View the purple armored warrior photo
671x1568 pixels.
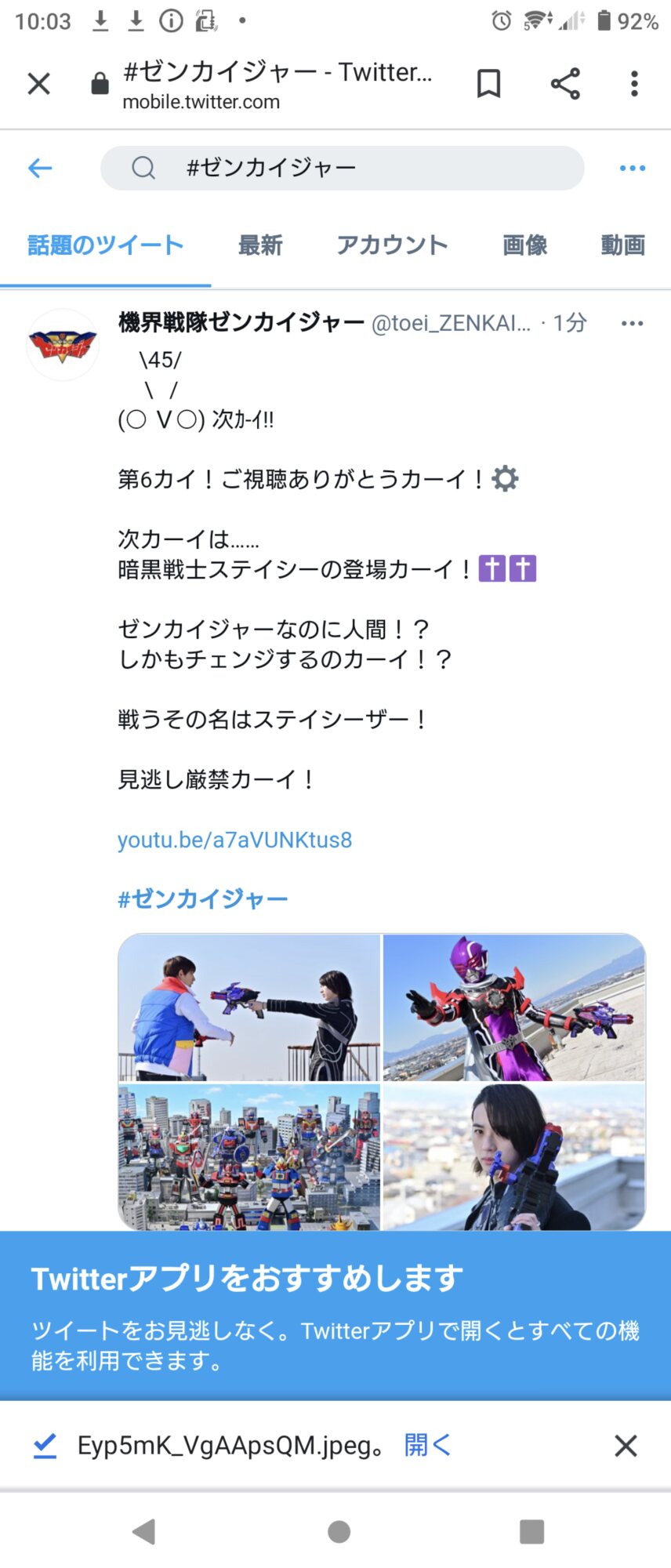pyautogui.click(x=513, y=1007)
